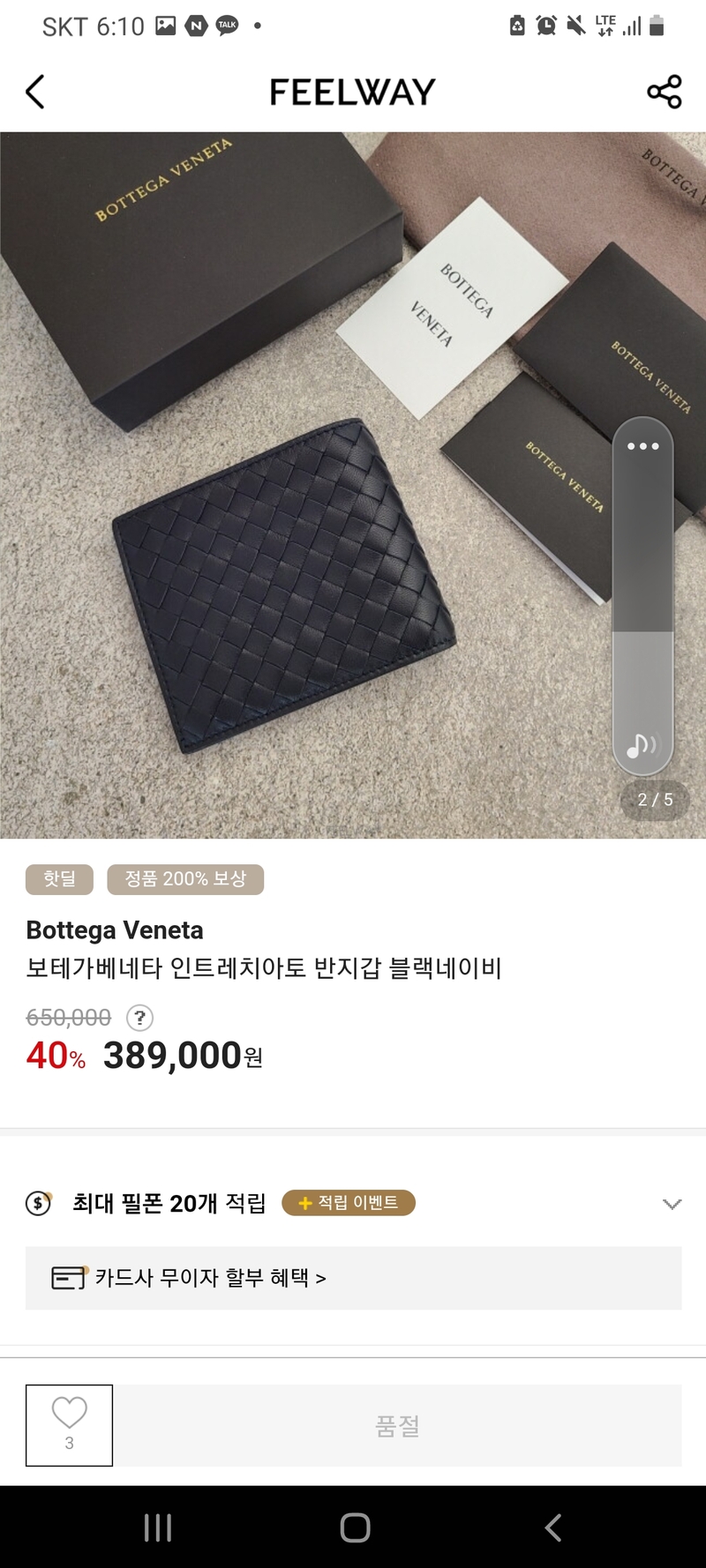The width and height of the screenshot is (706, 1568).
Task: Expand the 최대 필폰 20개 적립 section
Action: (x=672, y=1204)
